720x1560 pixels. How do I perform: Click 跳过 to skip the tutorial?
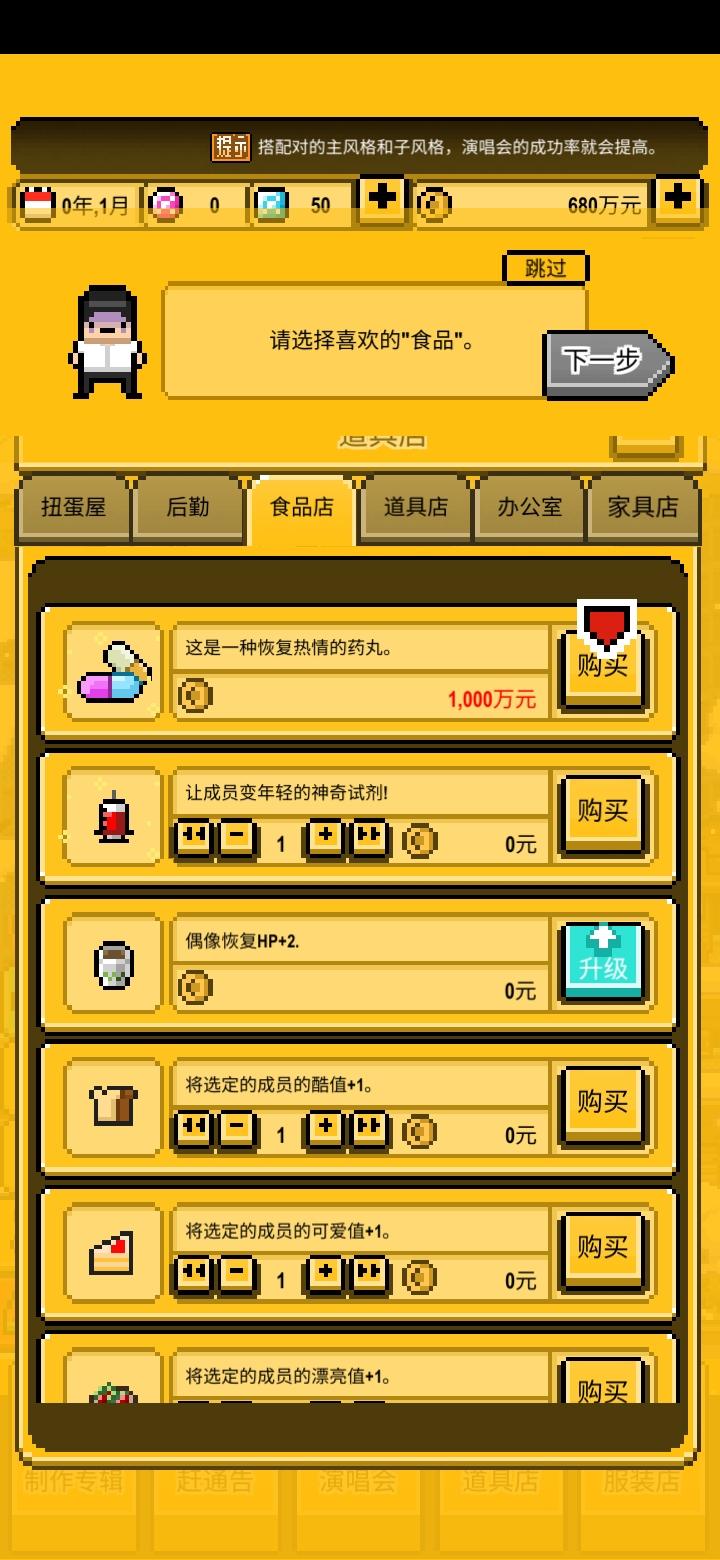544,268
